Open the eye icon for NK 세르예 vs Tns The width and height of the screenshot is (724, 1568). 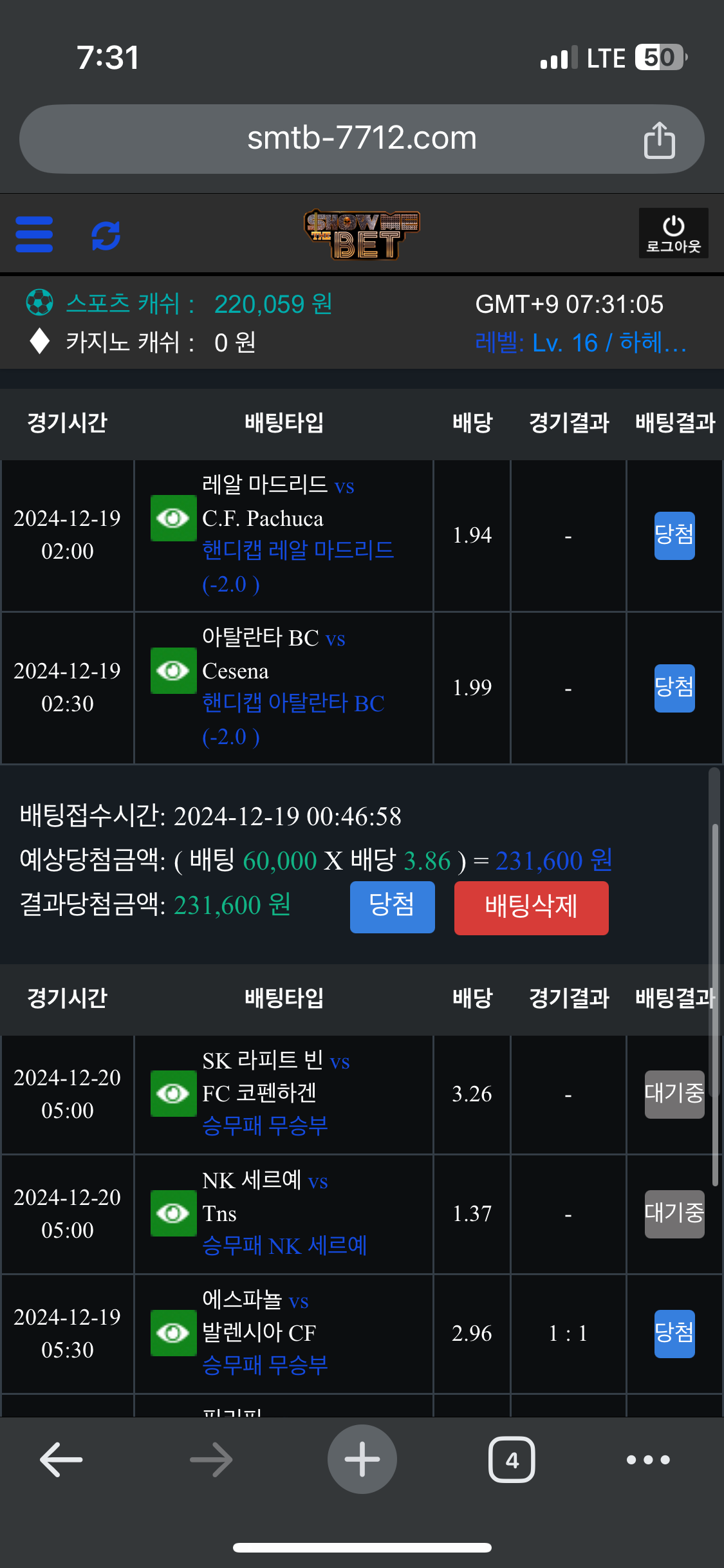point(173,1213)
